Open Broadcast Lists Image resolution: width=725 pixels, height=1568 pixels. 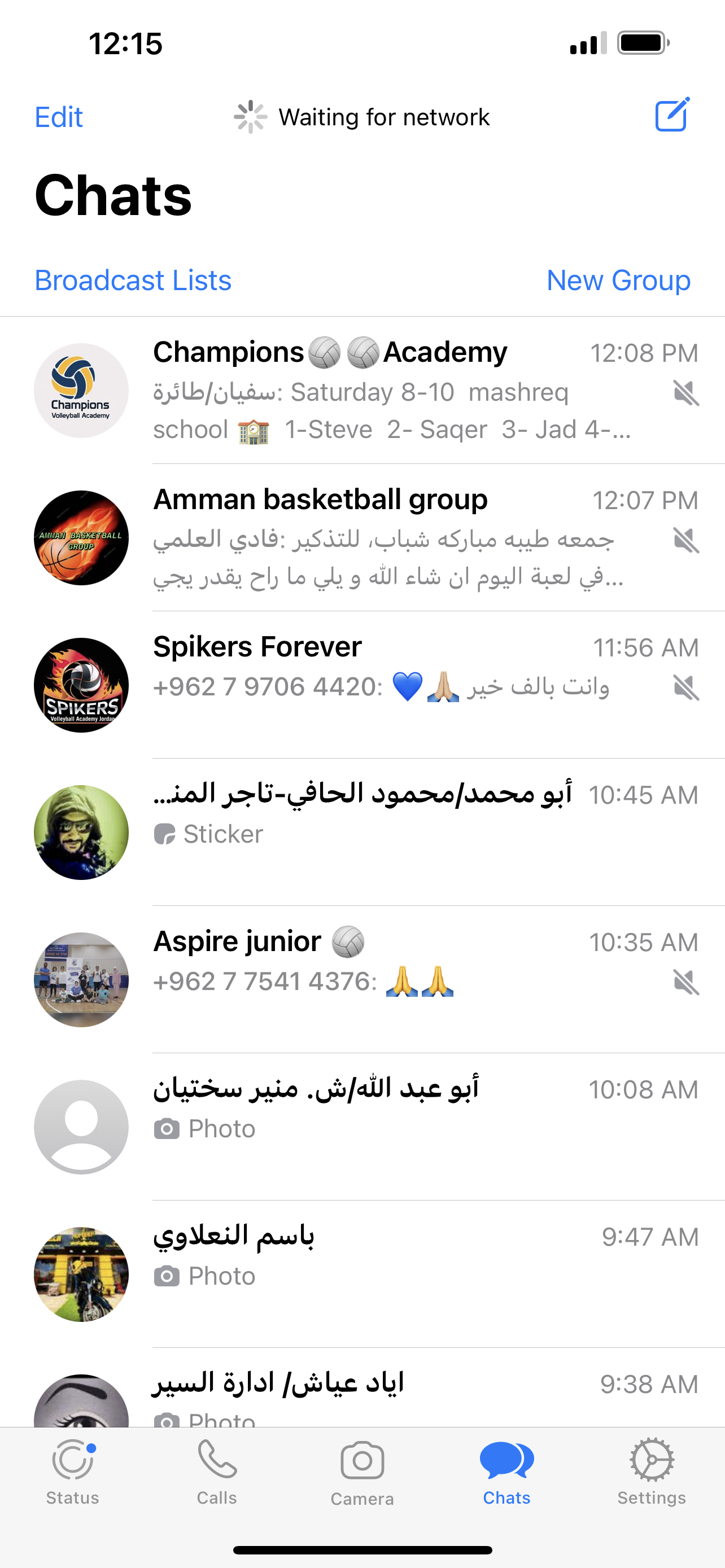click(x=133, y=281)
